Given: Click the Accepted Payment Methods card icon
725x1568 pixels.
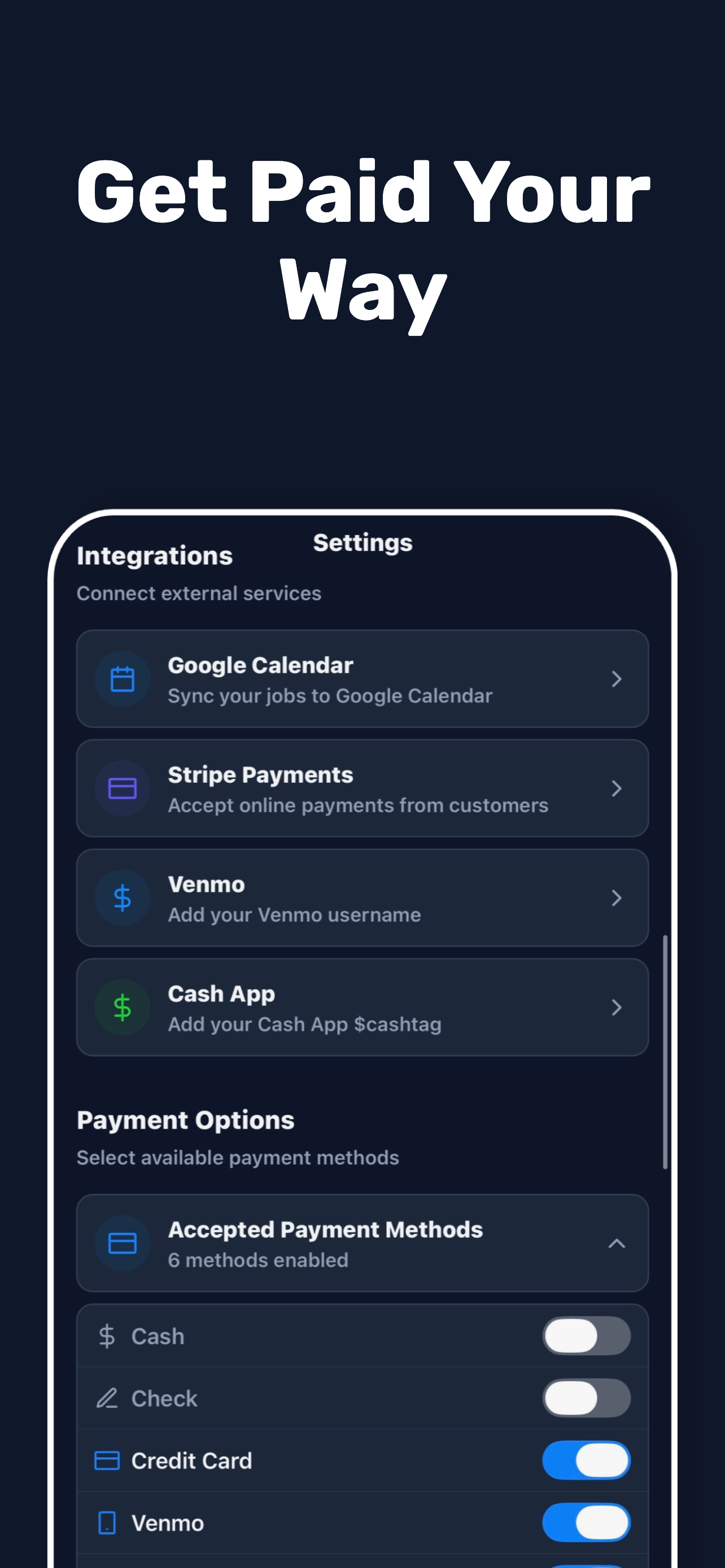Looking at the screenshot, I should click(x=122, y=1243).
